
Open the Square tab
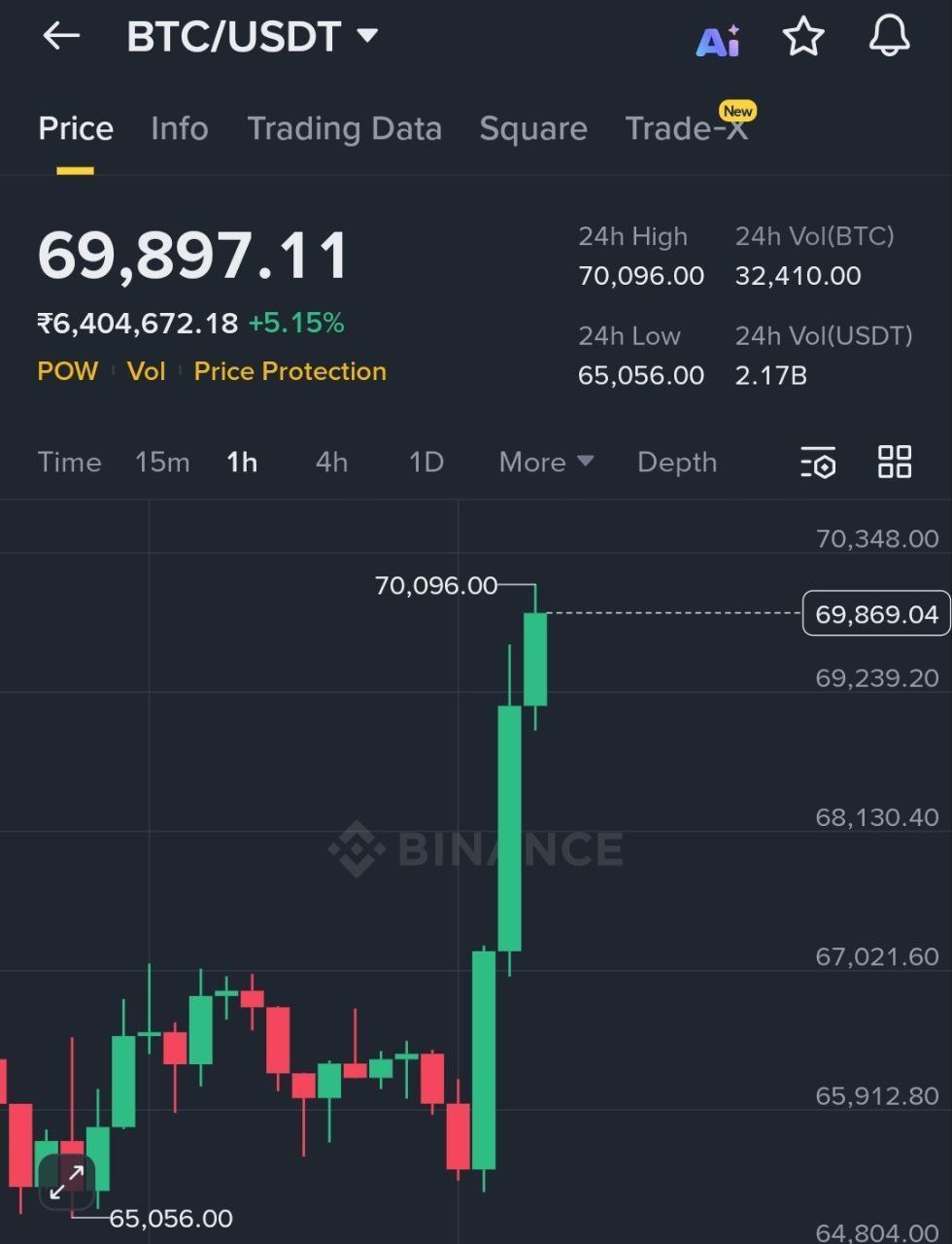click(533, 128)
